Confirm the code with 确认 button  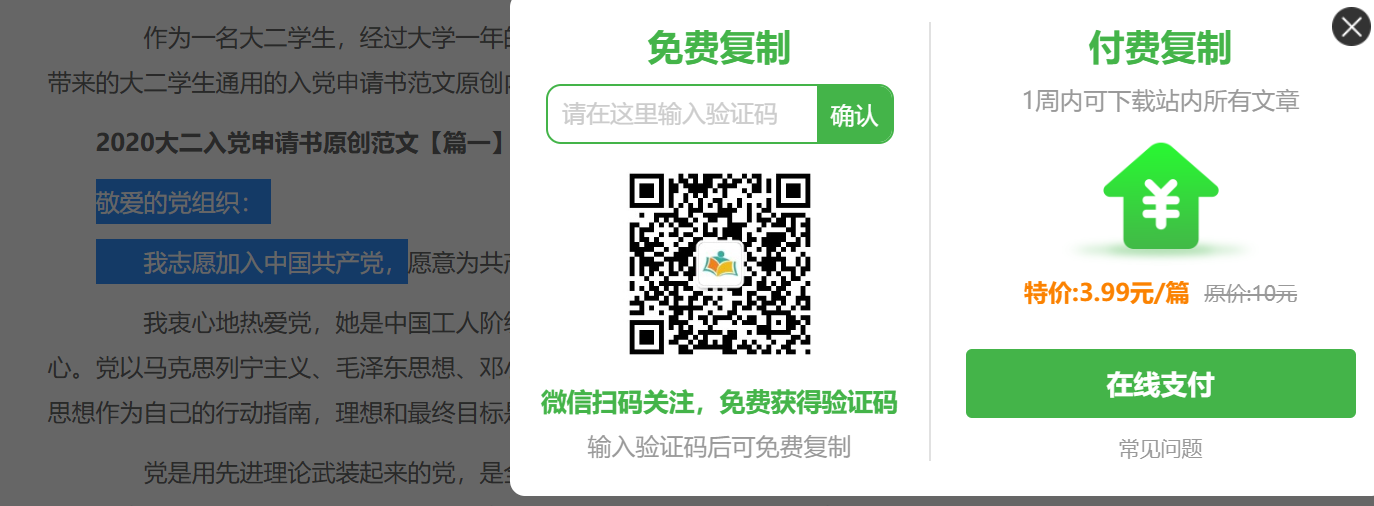coord(854,115)
